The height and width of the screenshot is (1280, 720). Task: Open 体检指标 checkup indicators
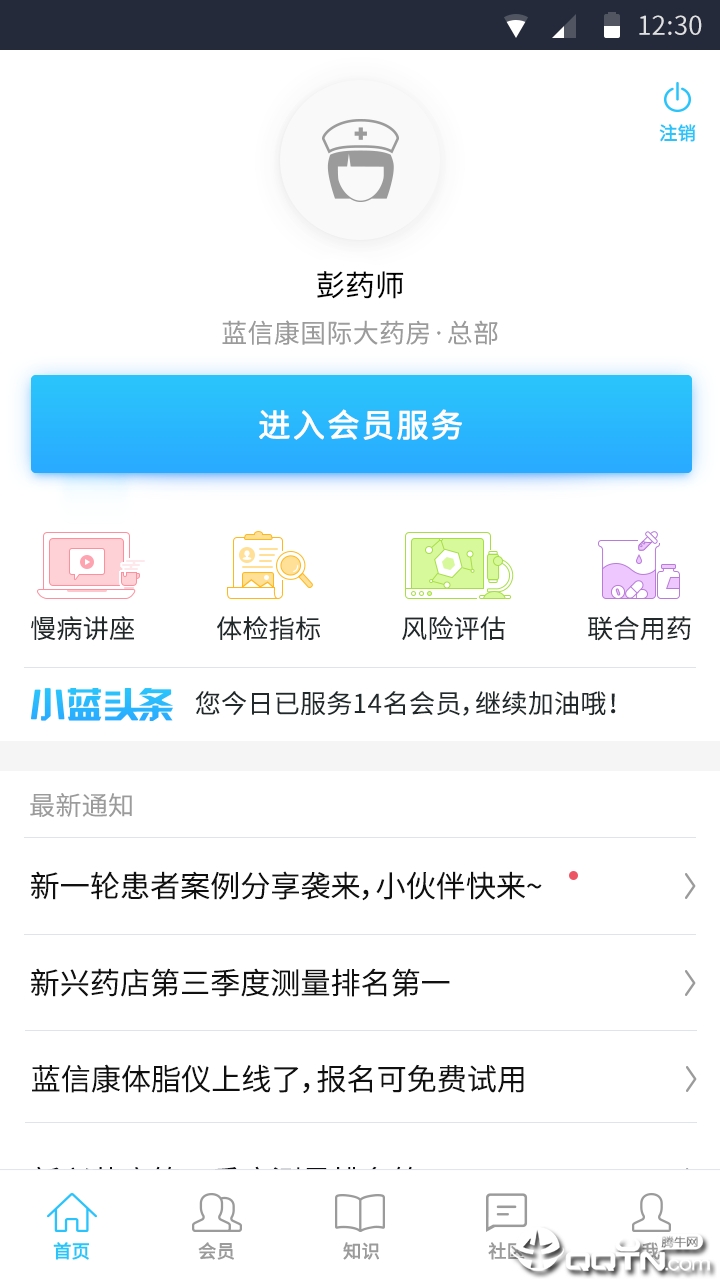pyautogui.click(x=269, y=587)
